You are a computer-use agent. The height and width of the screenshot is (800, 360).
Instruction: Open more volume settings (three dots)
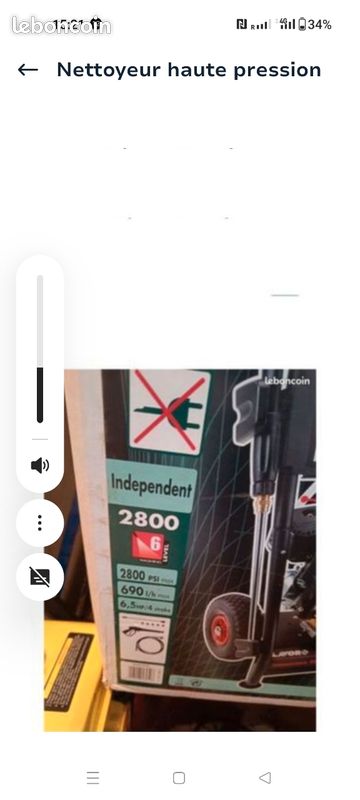point(40,523)
